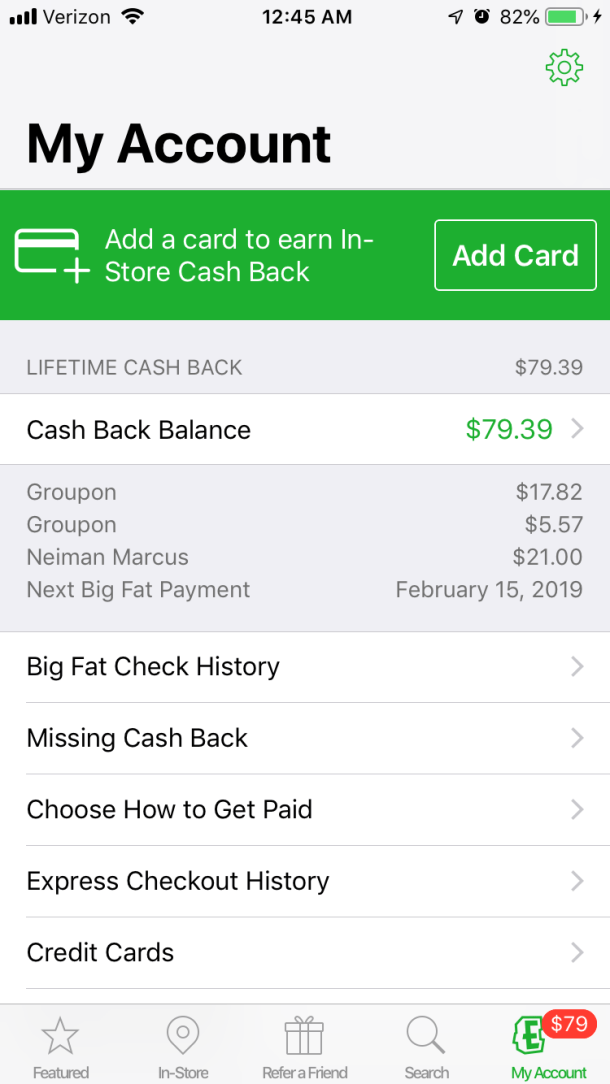Image resolution: width=610 pixels, height=1084 pixels.
Task: Open Big Fat Check History
Action: click(305, 667)
